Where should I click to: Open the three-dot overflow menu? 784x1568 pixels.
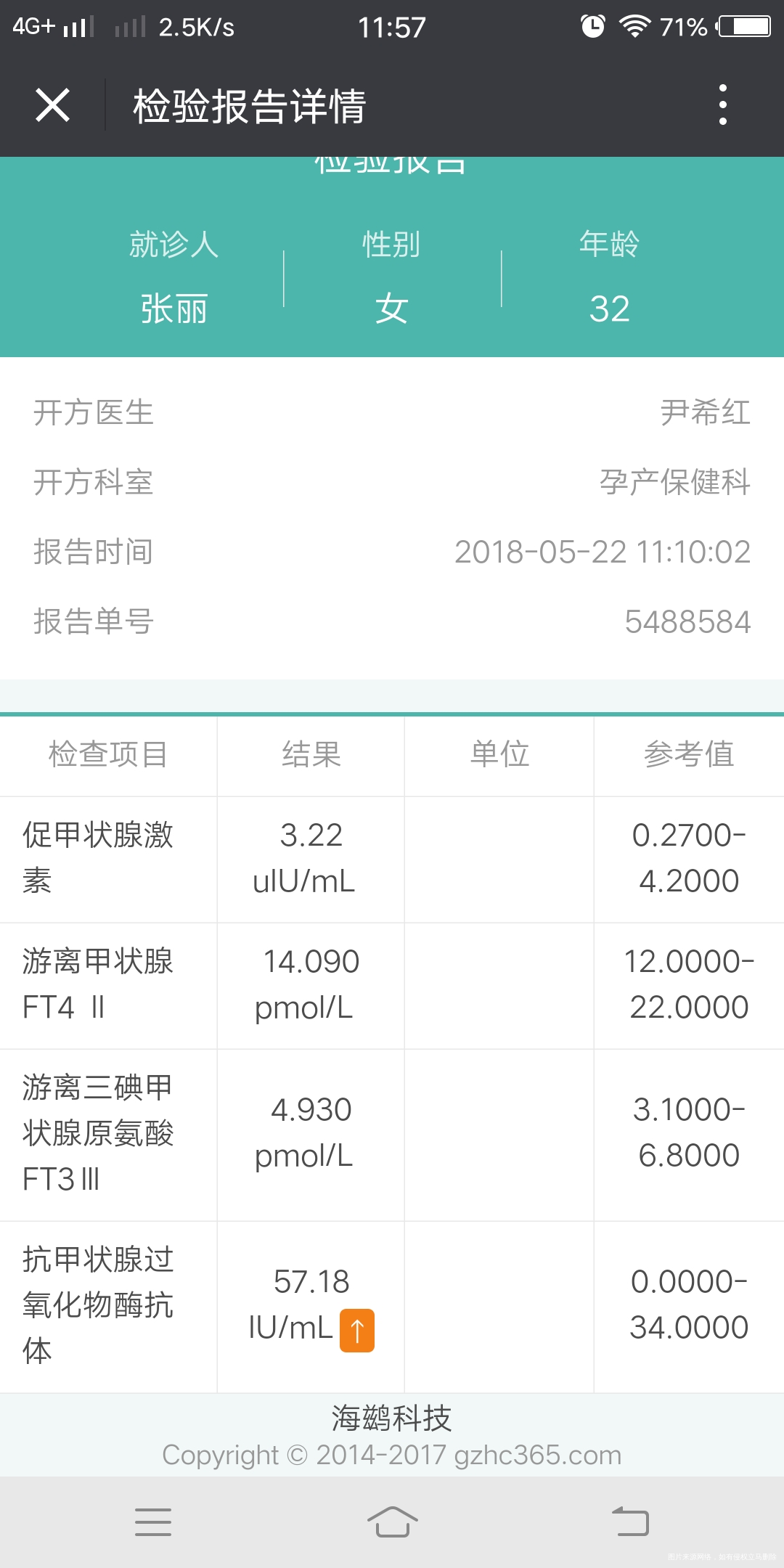tap(722, 105)
